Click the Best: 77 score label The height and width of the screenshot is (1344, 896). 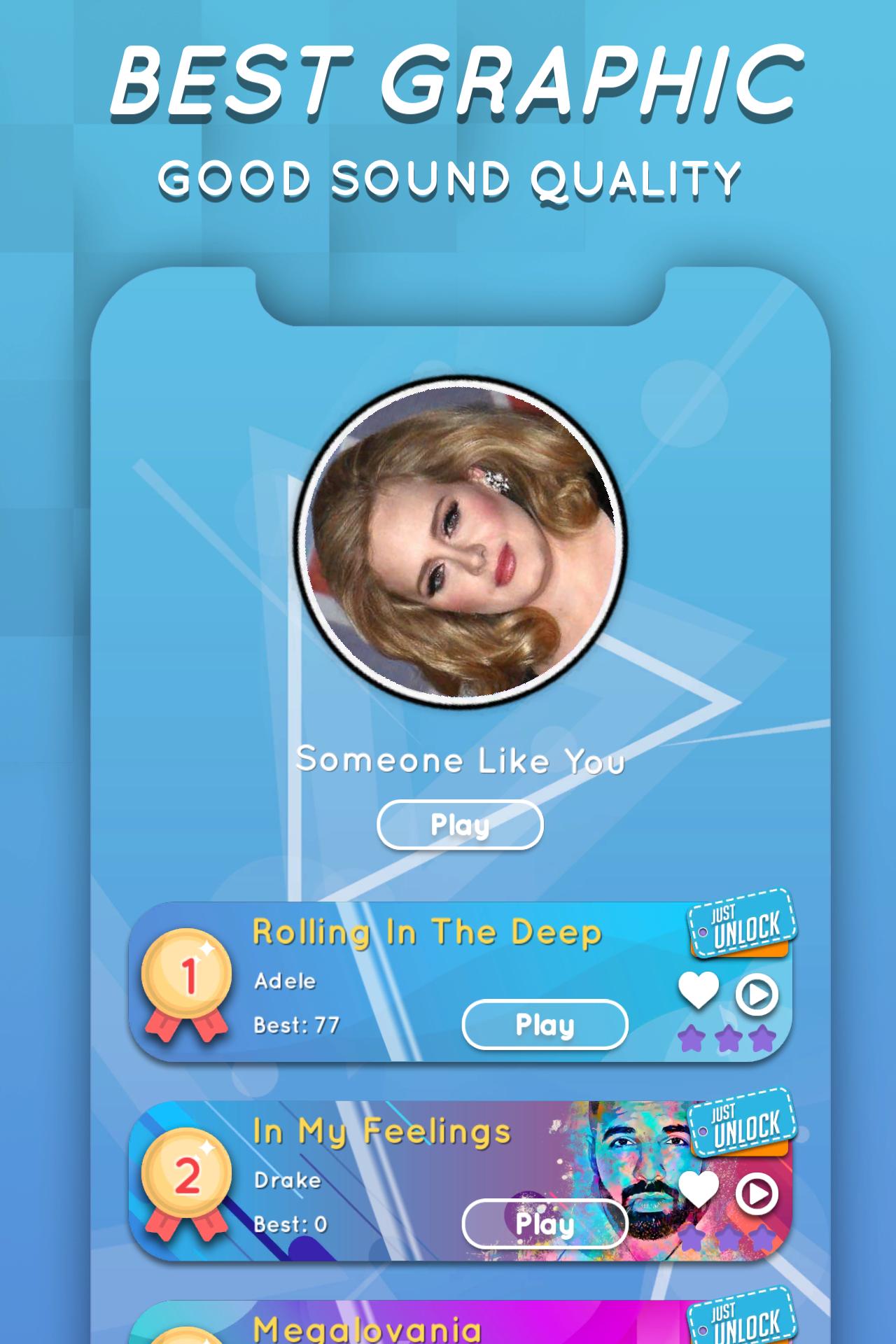[295, 1023]
